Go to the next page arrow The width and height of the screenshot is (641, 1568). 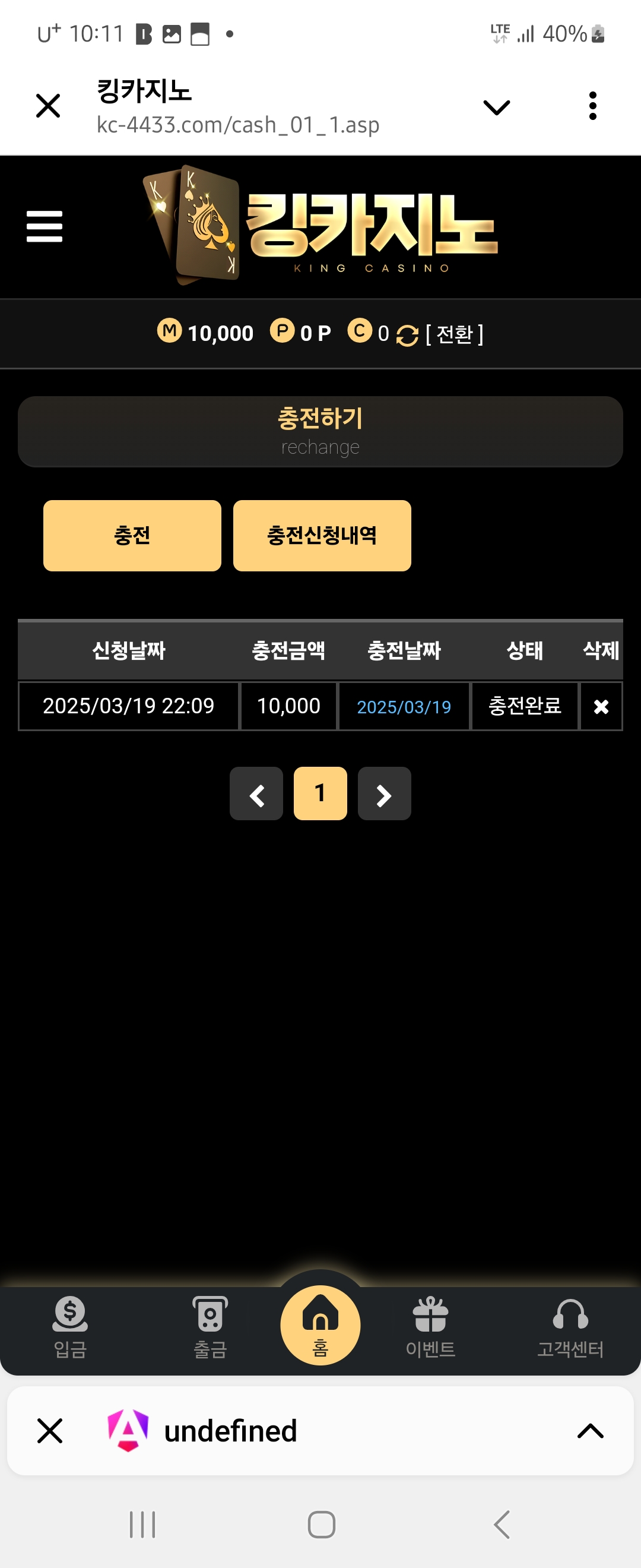pos(384,794)
